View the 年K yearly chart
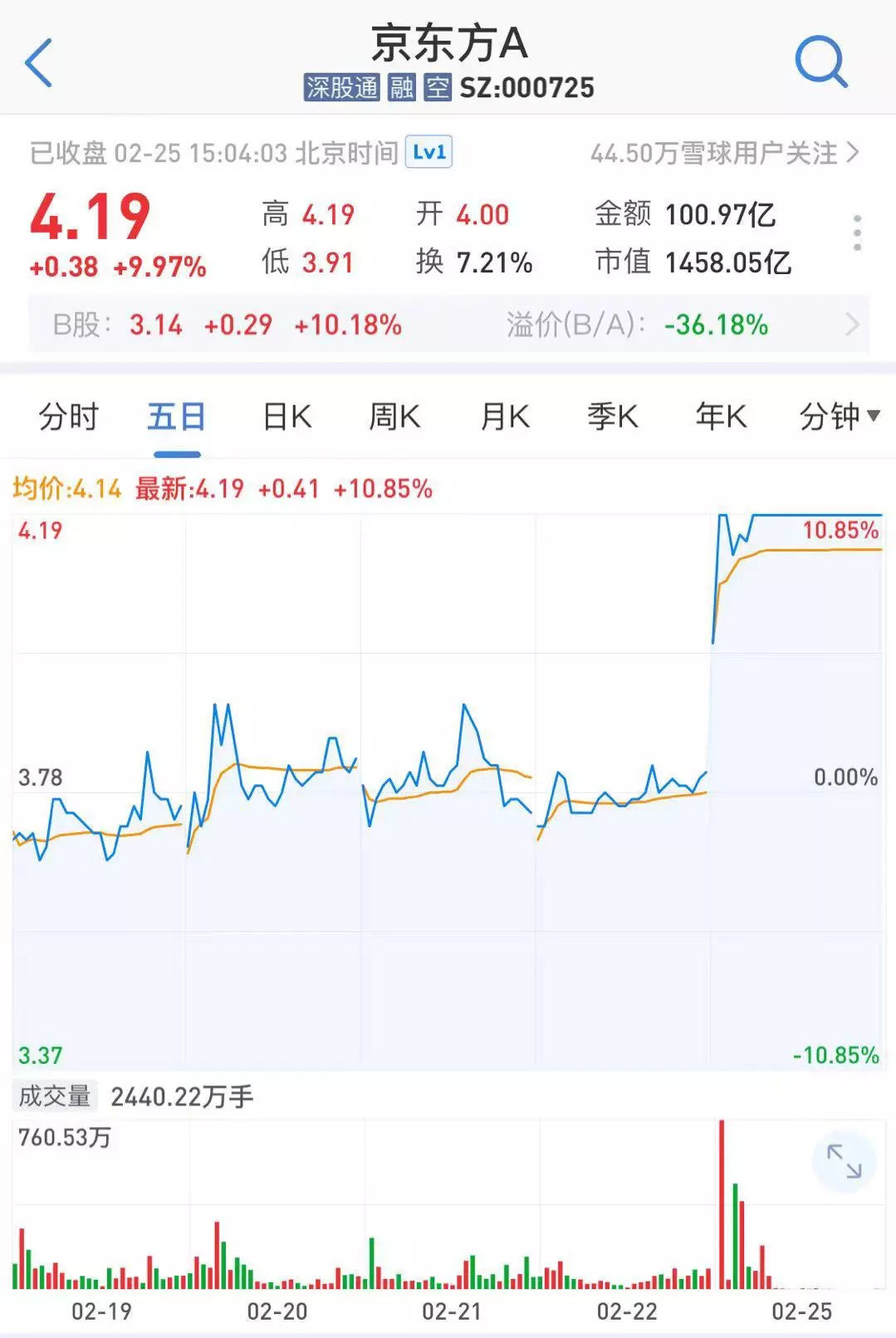Image resolution: width=896 pixels, height=1338 pixels. 721,416
